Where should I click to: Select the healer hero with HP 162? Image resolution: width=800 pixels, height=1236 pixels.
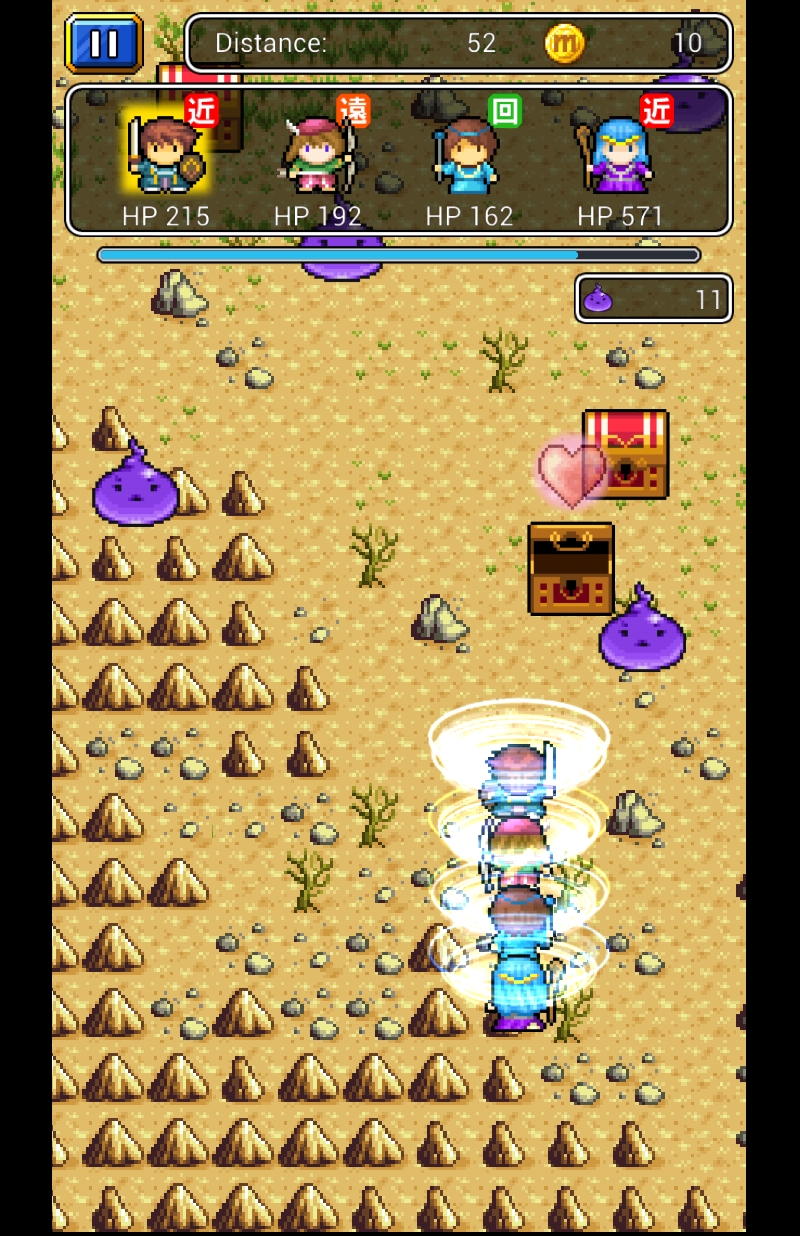(469, 158)
